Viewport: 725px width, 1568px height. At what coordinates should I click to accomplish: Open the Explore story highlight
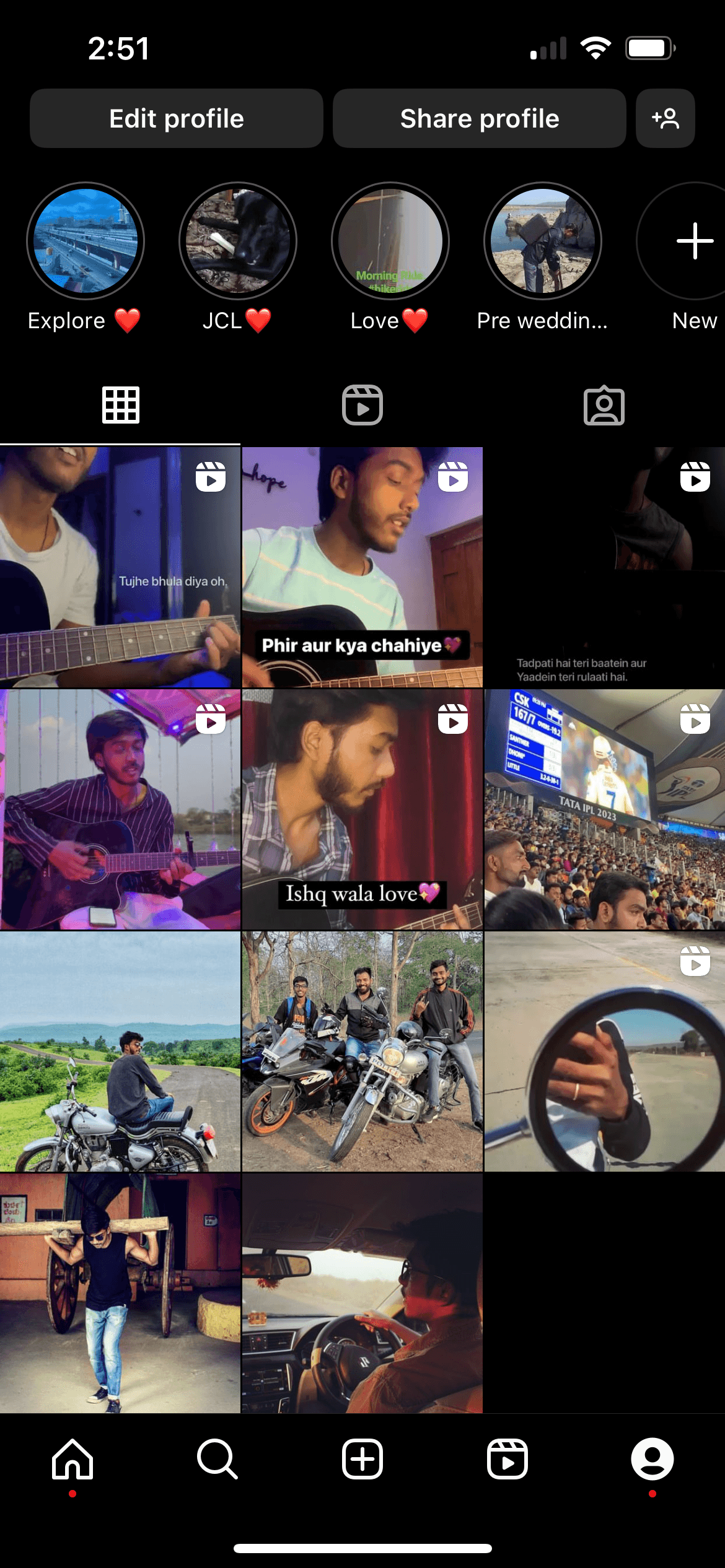(86, 241)
